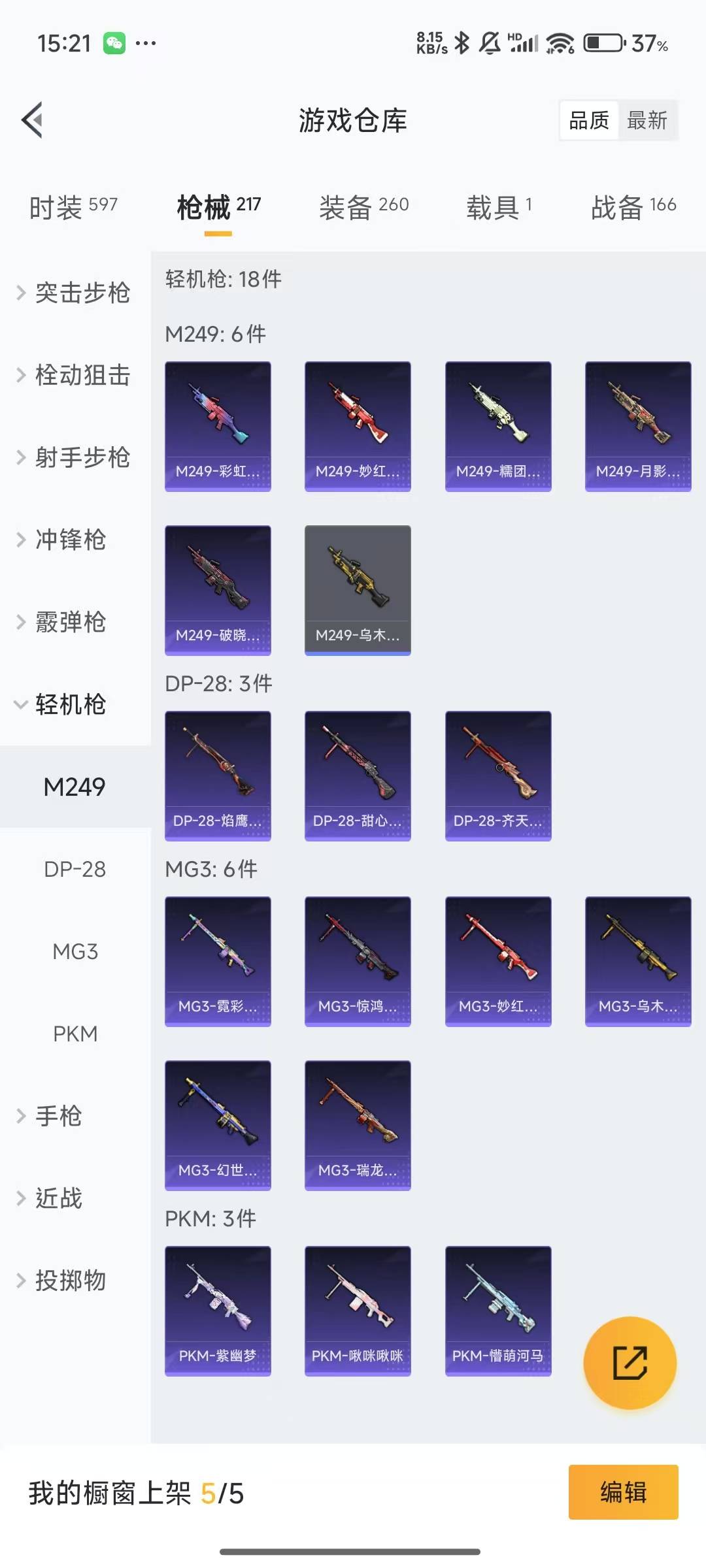Open the M249-乌木 skin item
Screen dimensions: 706x1568
358,590
